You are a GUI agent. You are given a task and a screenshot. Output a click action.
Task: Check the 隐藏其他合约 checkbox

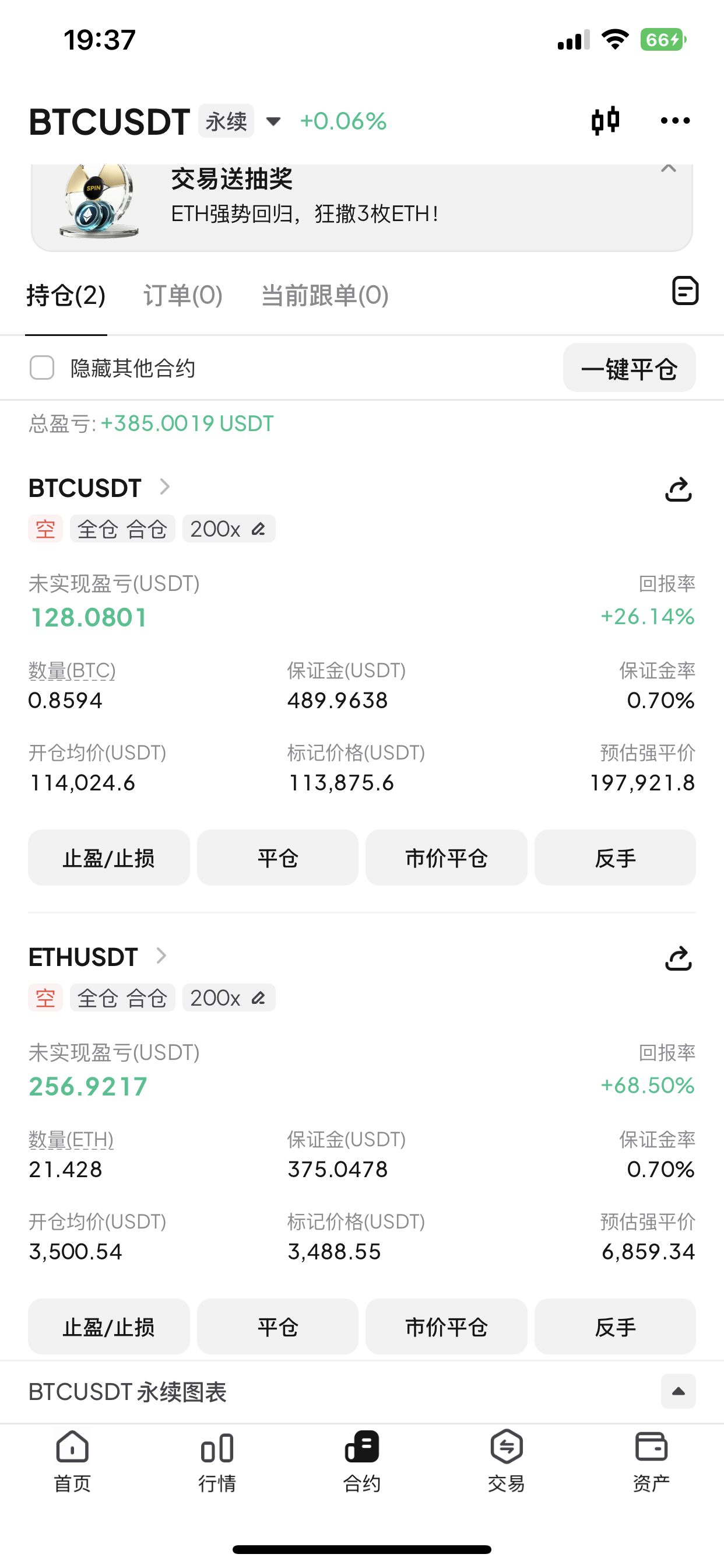click(42, 367)
